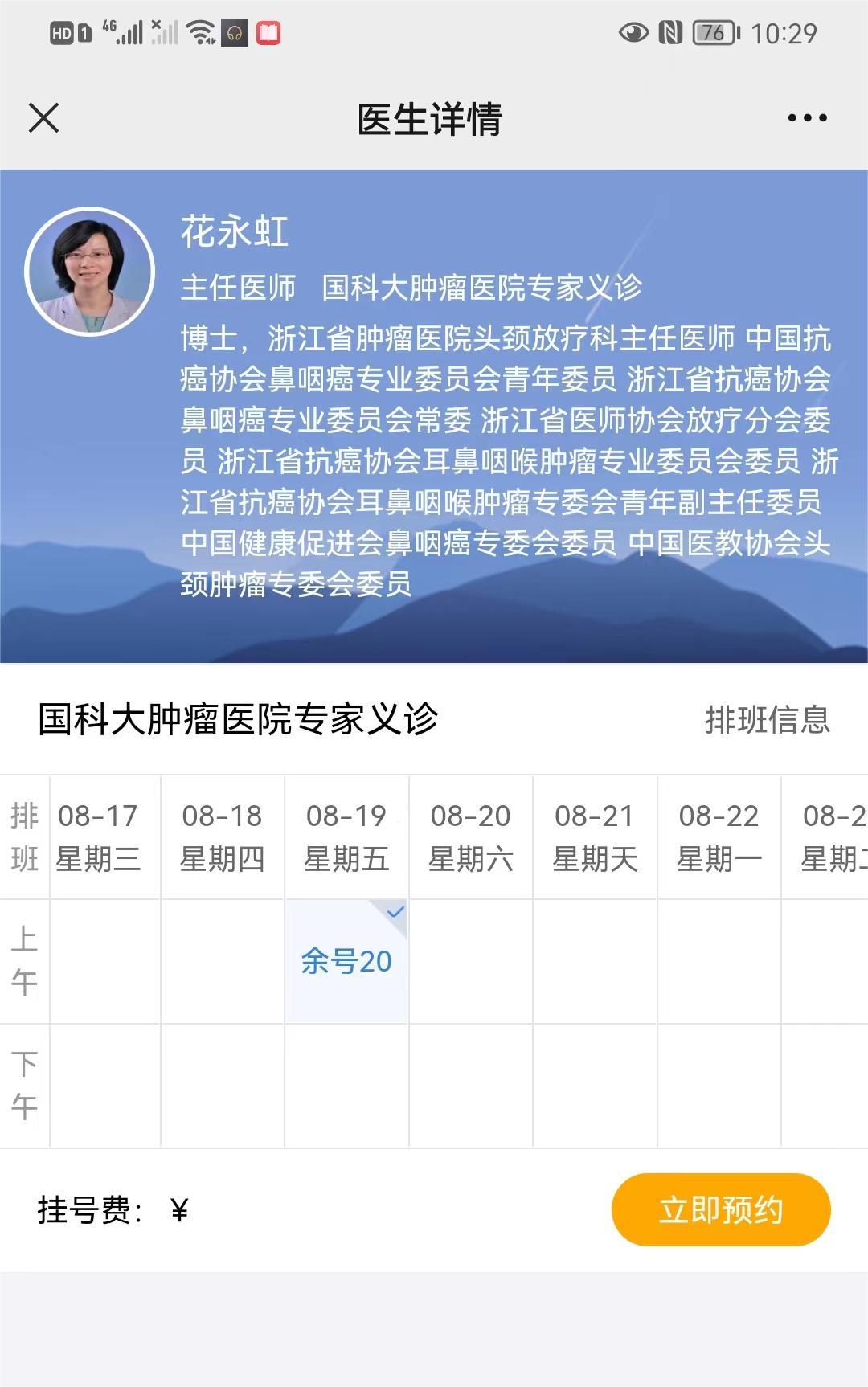The height and width of the screenshot is (1387, 868).
Task: Tap the 立即预约 button
Action: [x=720, y=1209]
